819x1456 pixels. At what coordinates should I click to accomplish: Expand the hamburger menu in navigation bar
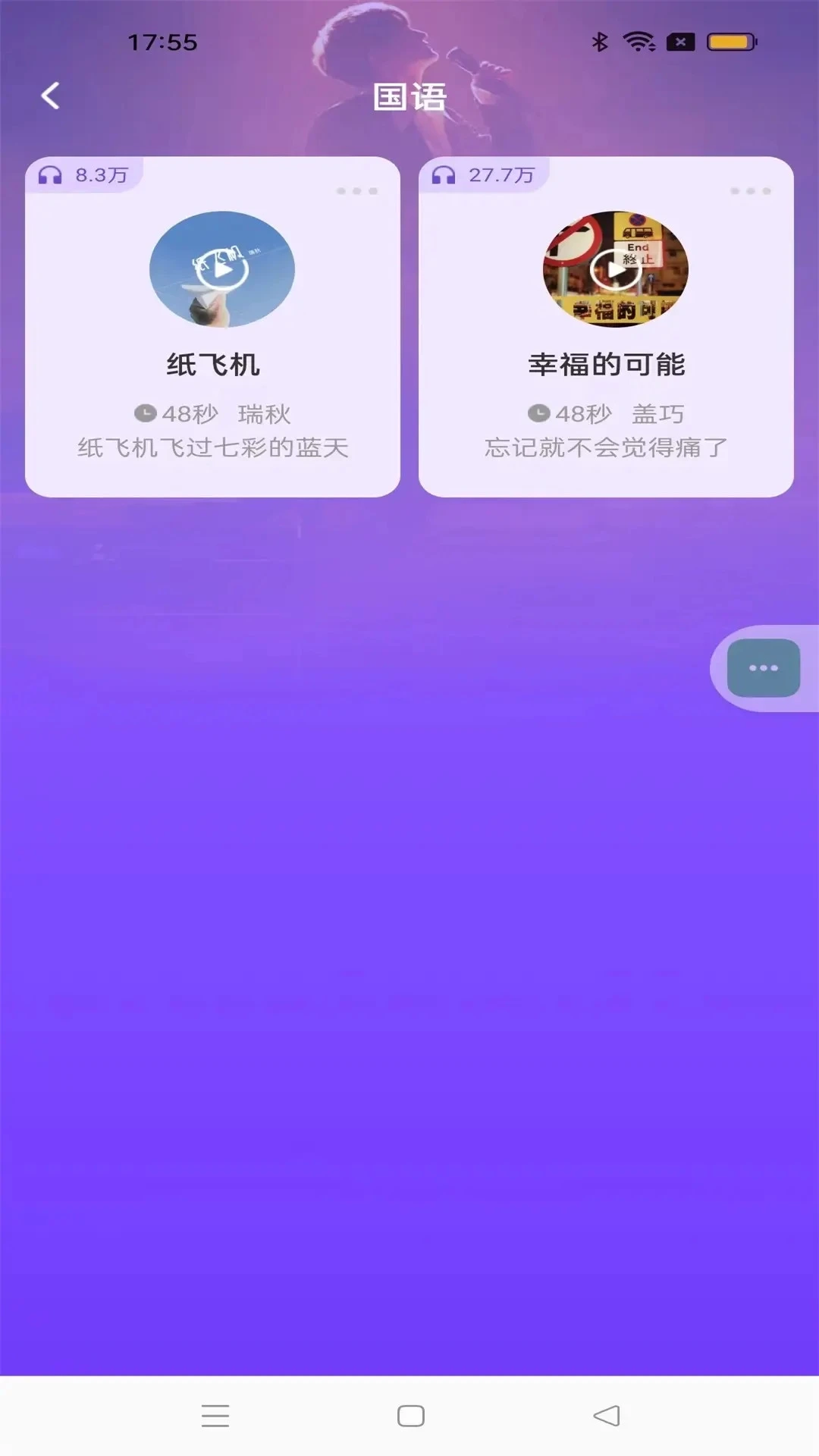click(216, 1417)
